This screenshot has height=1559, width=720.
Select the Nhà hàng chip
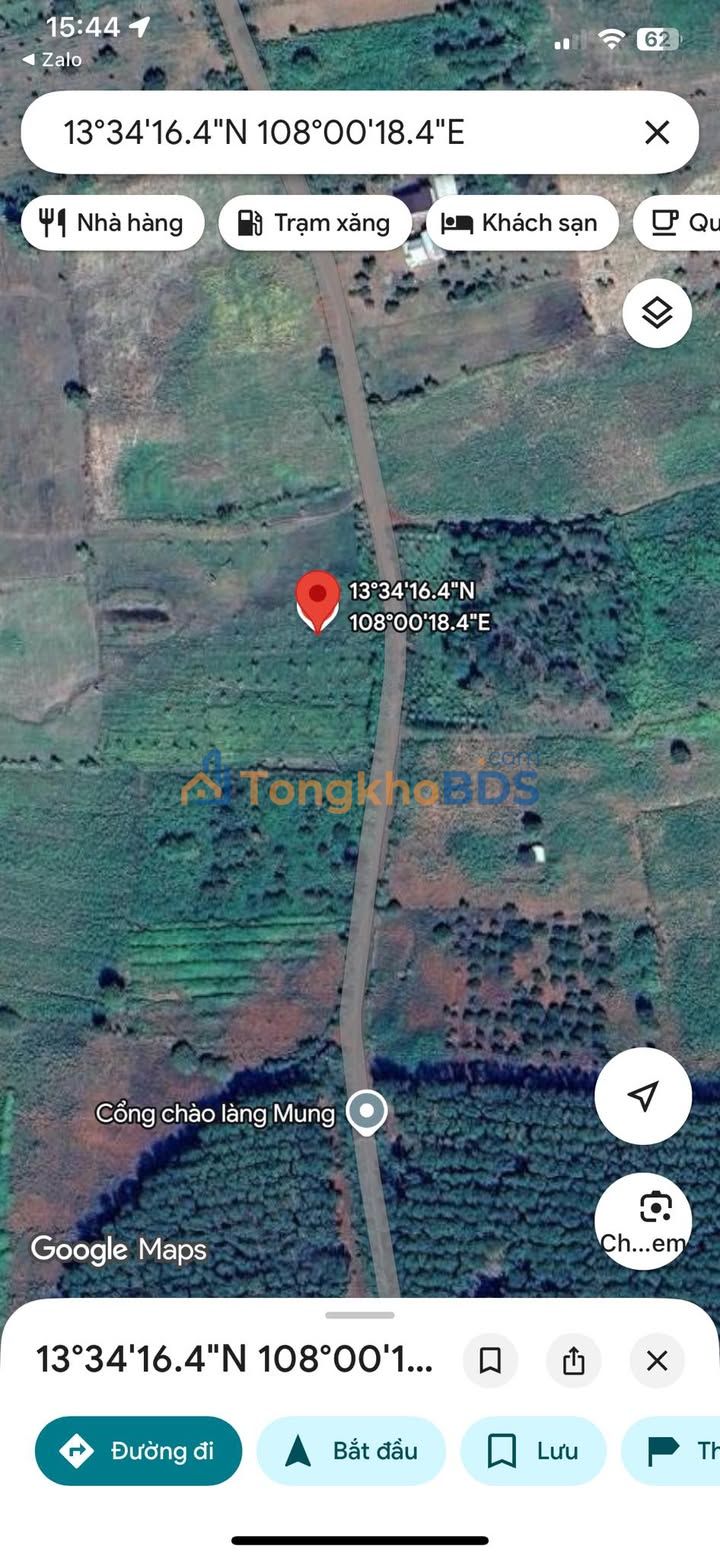click(112, 222)
